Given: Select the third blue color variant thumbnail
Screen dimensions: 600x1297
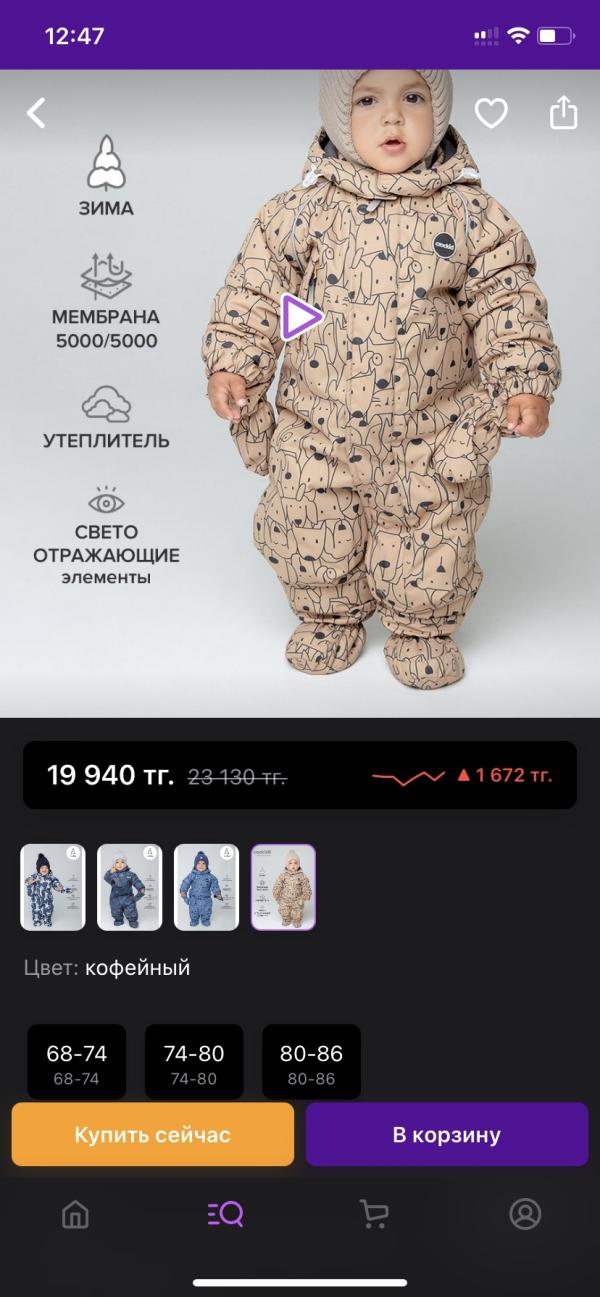Looking at the screenshot, I should point(206,887).
